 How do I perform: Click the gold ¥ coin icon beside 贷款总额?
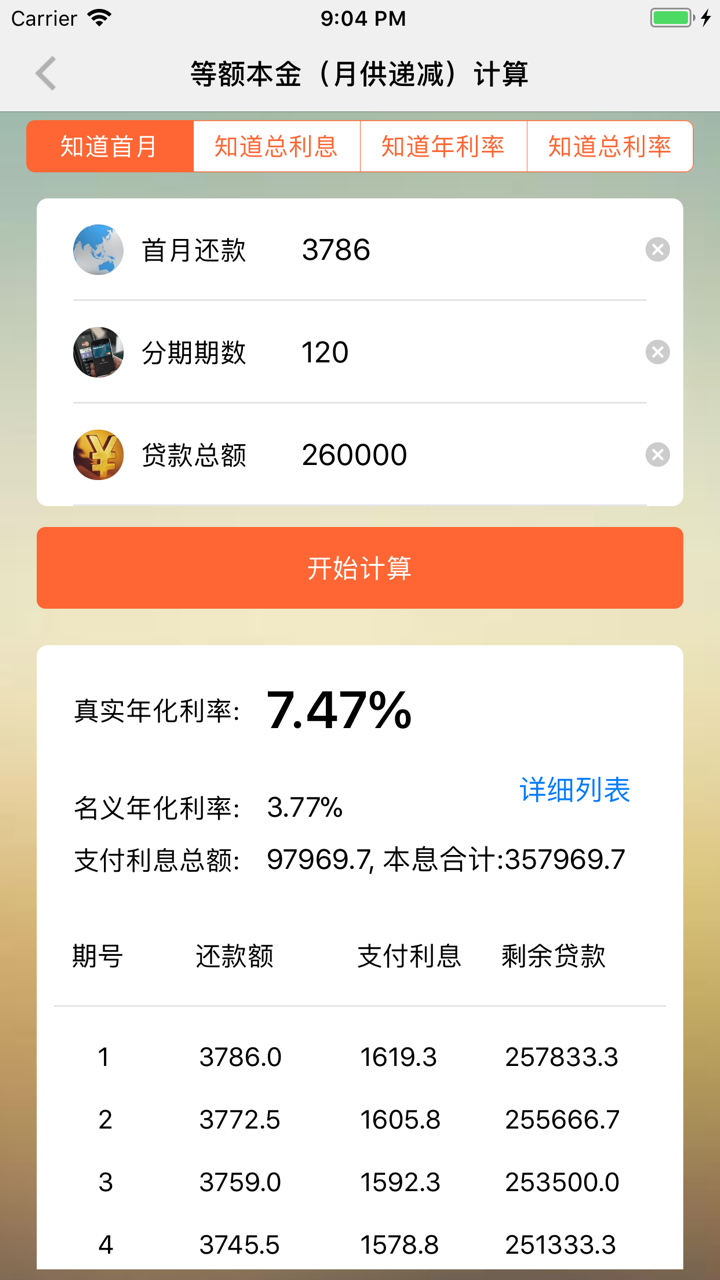click(97, 455)
